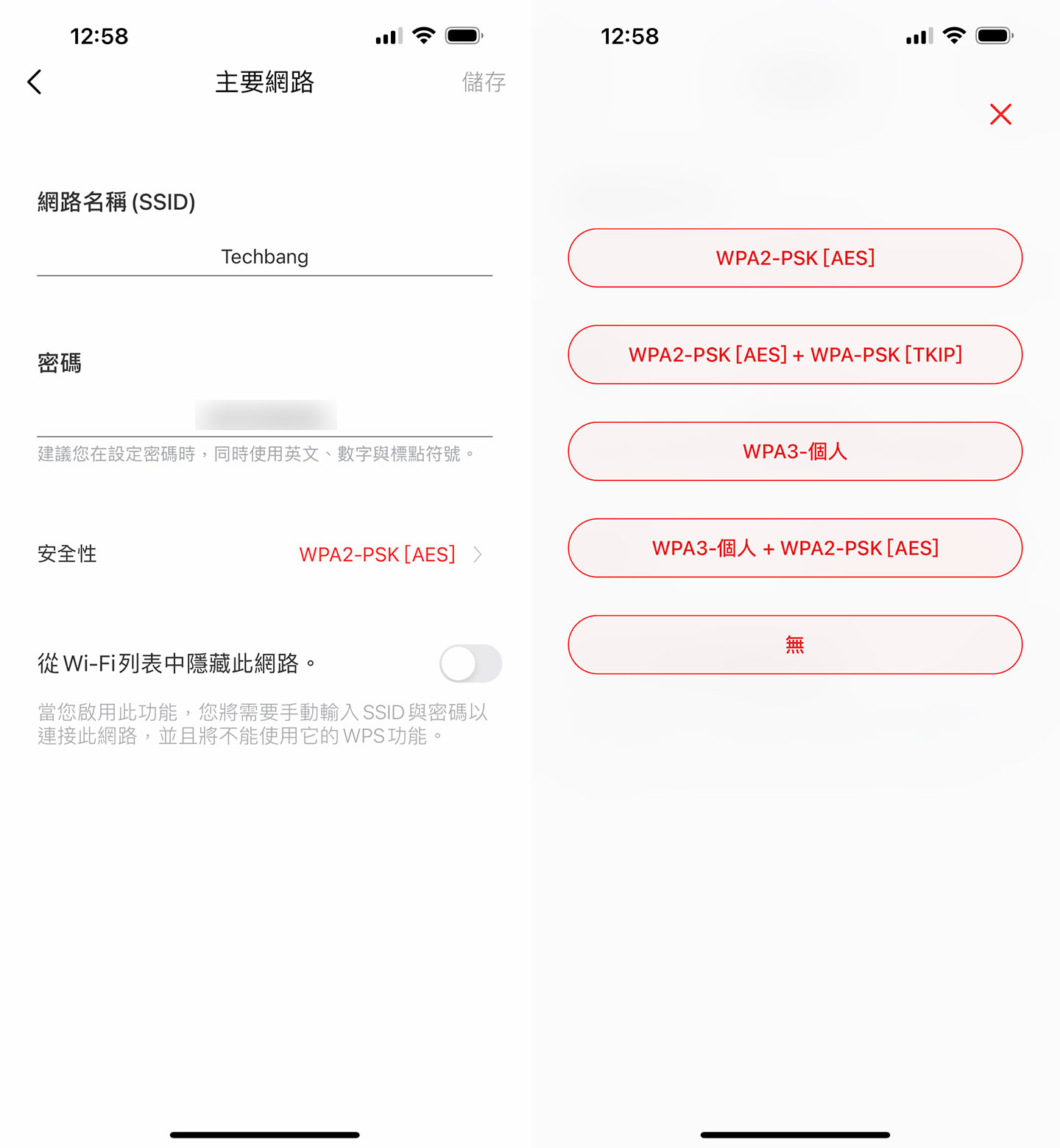The image size is (1060, 1148).
Task: Edit the SSID field showing Techbang
Action: coord(265,257)
